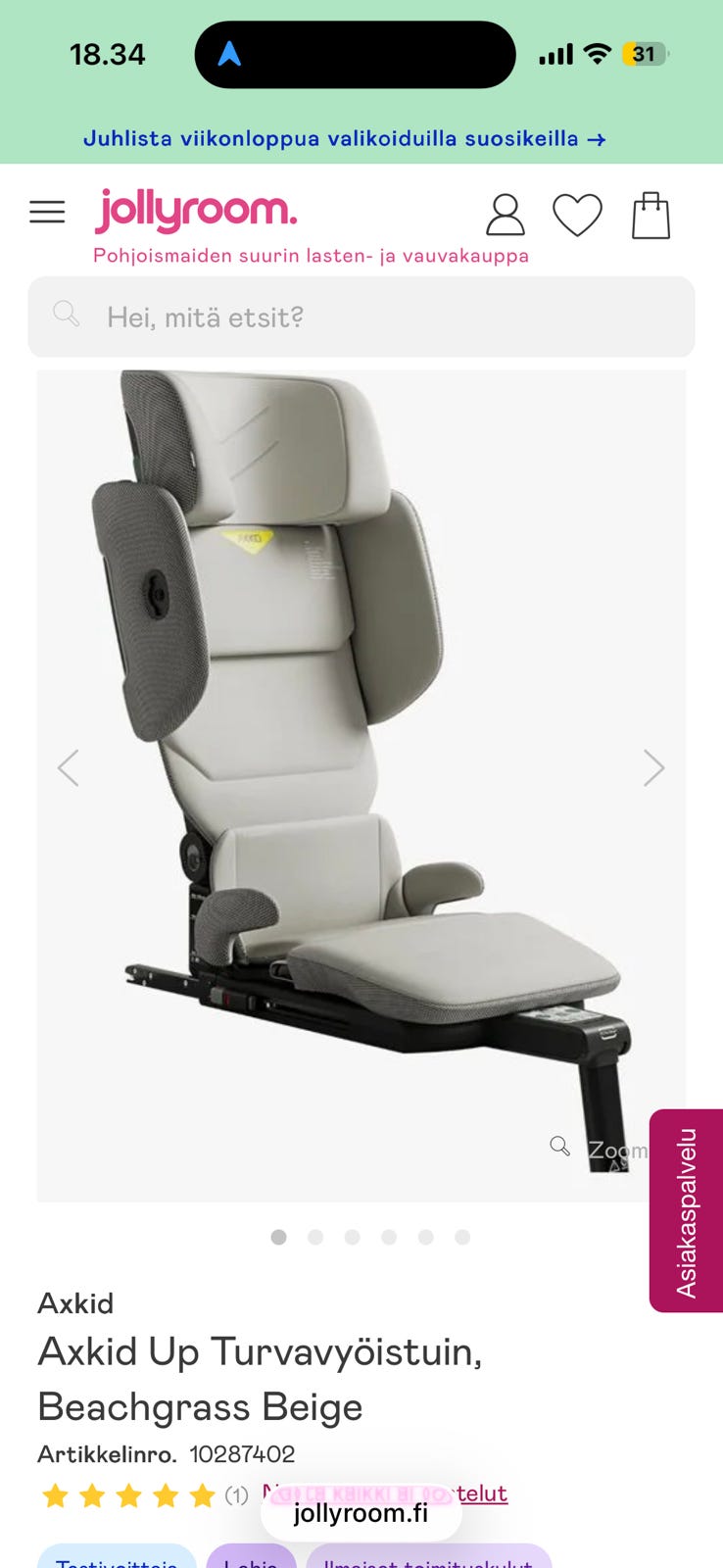Jump to the last image dot
This screenshot has height=1568, width=723.
pyautogui.click(x=462, y=1237)
